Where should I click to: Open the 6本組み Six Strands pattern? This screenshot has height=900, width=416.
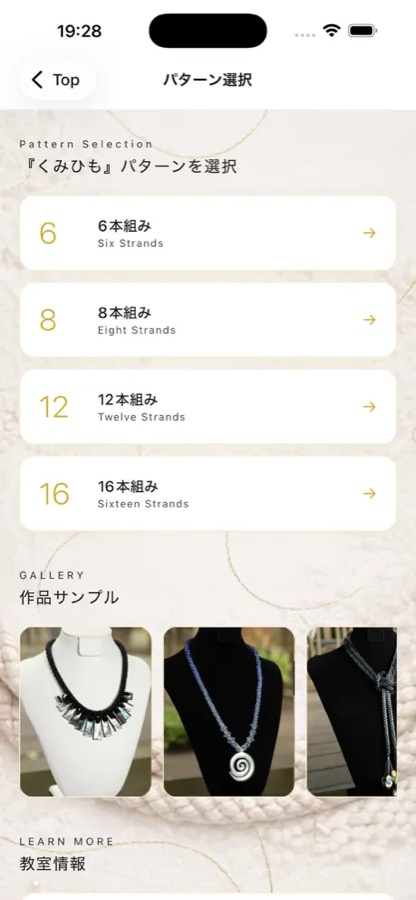point(208,233)
